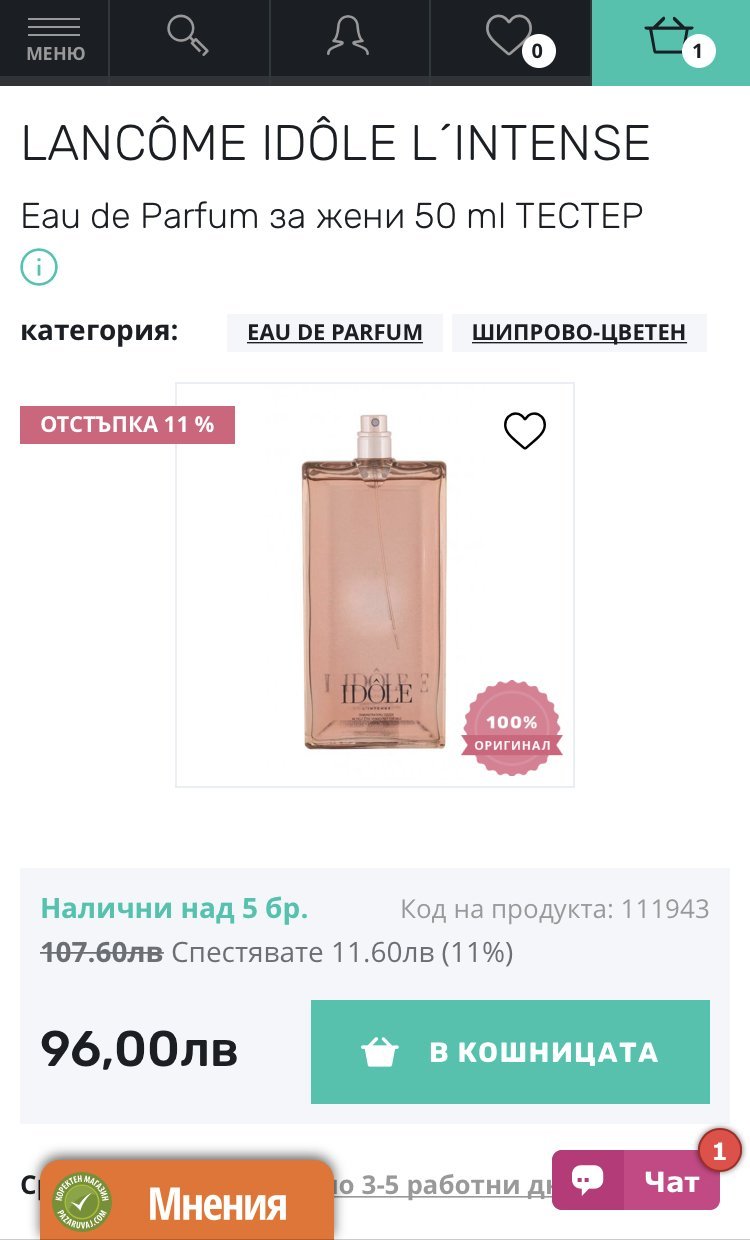Open the favorites heart in top bar
The image size is (750, 1240).
pos(511,38)
